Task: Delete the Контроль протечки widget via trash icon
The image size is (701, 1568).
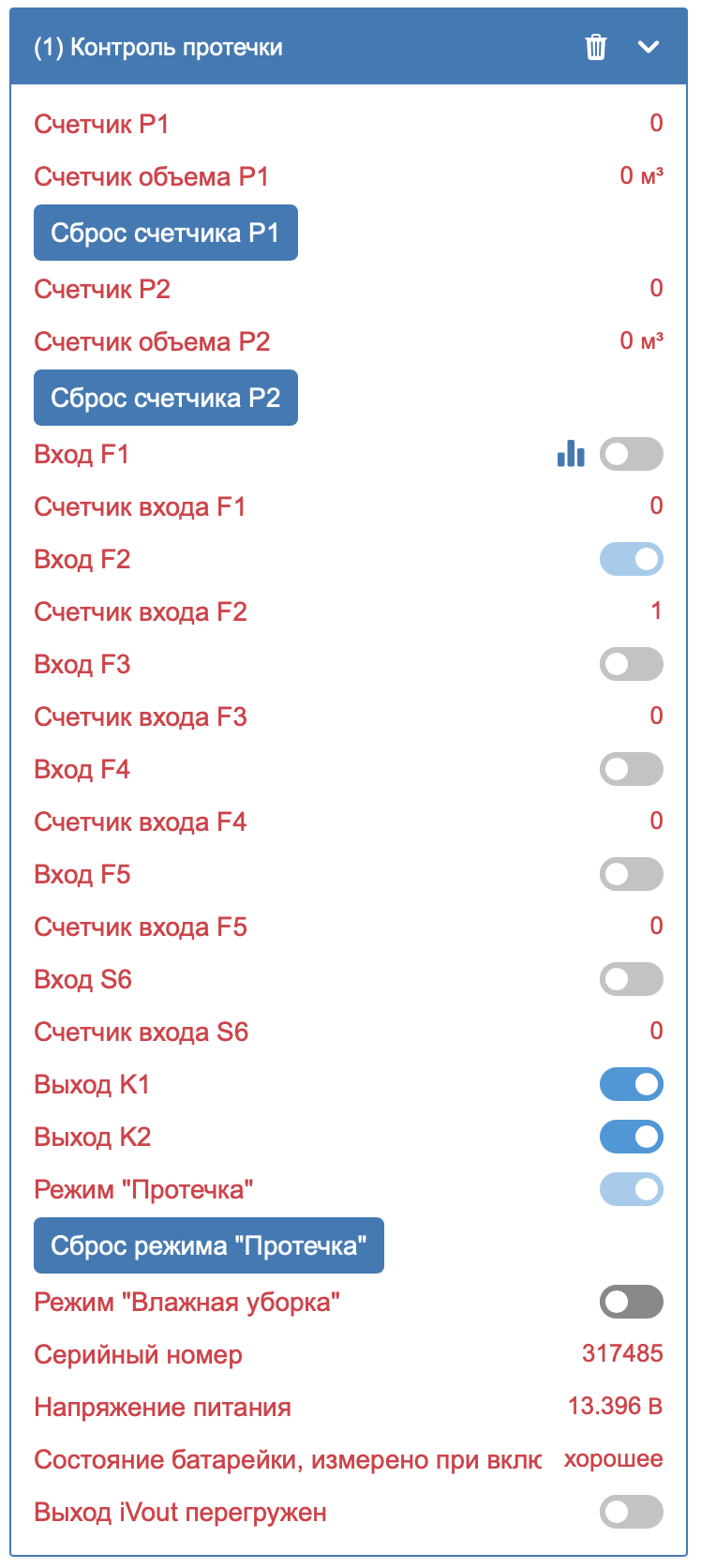Action: coord(596,47)
